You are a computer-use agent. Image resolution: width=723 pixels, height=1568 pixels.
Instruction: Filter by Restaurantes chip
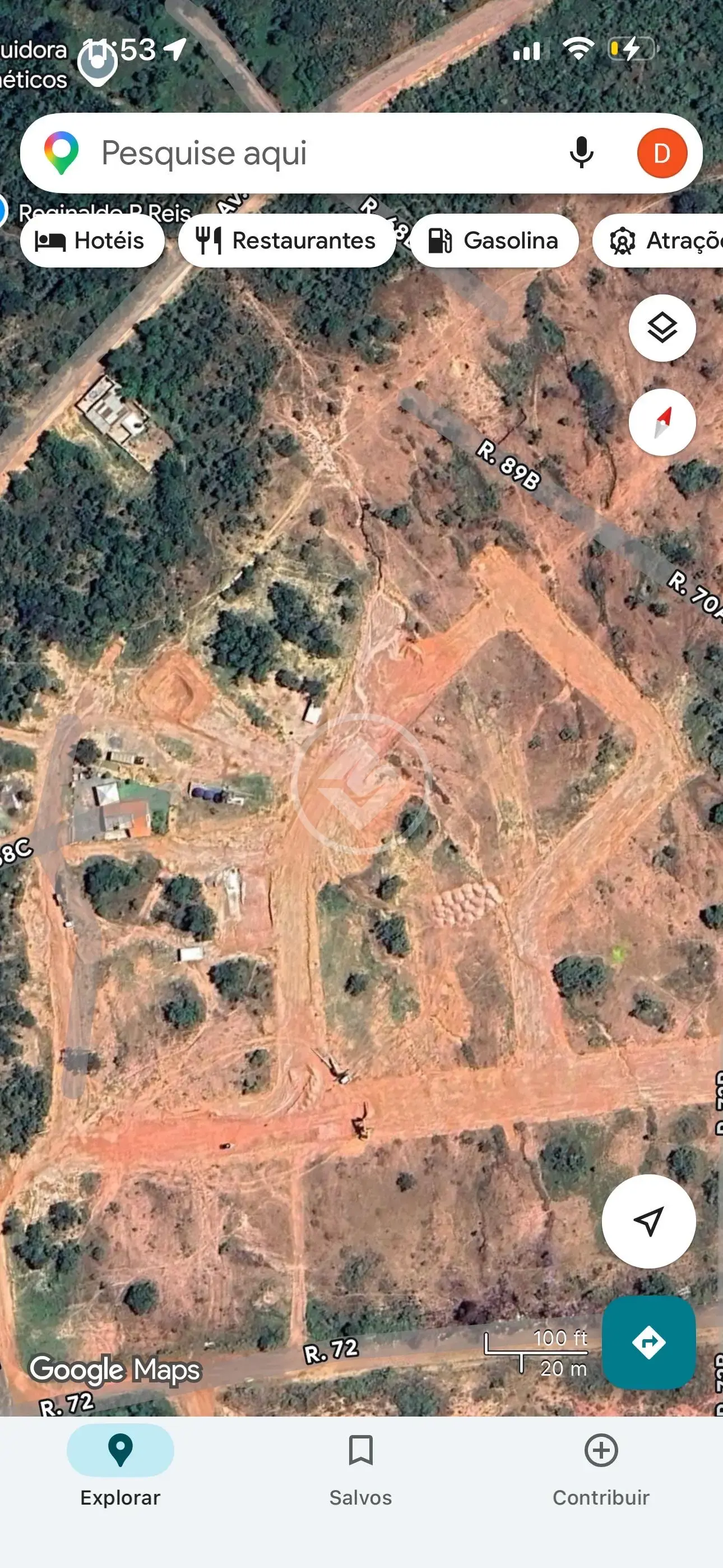pos(286,241)
